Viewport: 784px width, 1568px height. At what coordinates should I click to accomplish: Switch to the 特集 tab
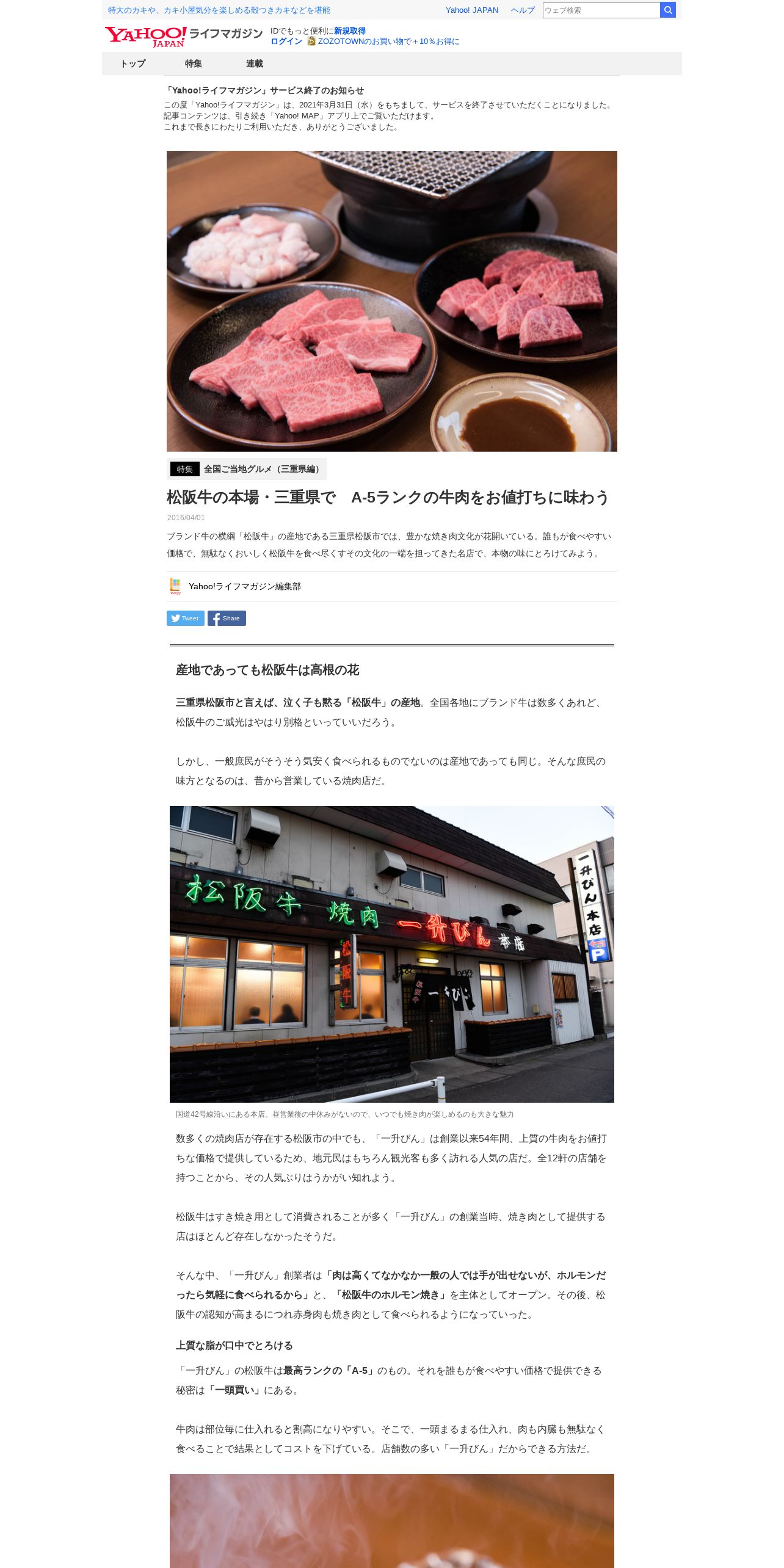point(194,64)
